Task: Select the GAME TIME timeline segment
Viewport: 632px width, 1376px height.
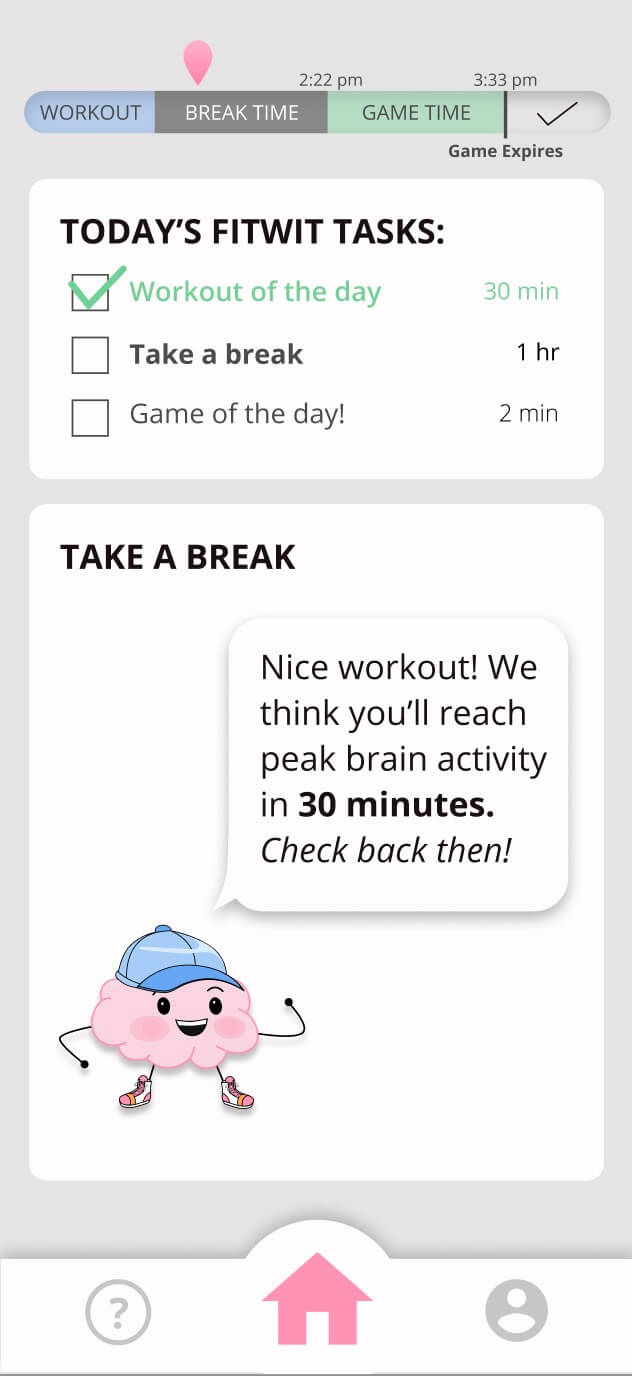Action: [416, 113]
